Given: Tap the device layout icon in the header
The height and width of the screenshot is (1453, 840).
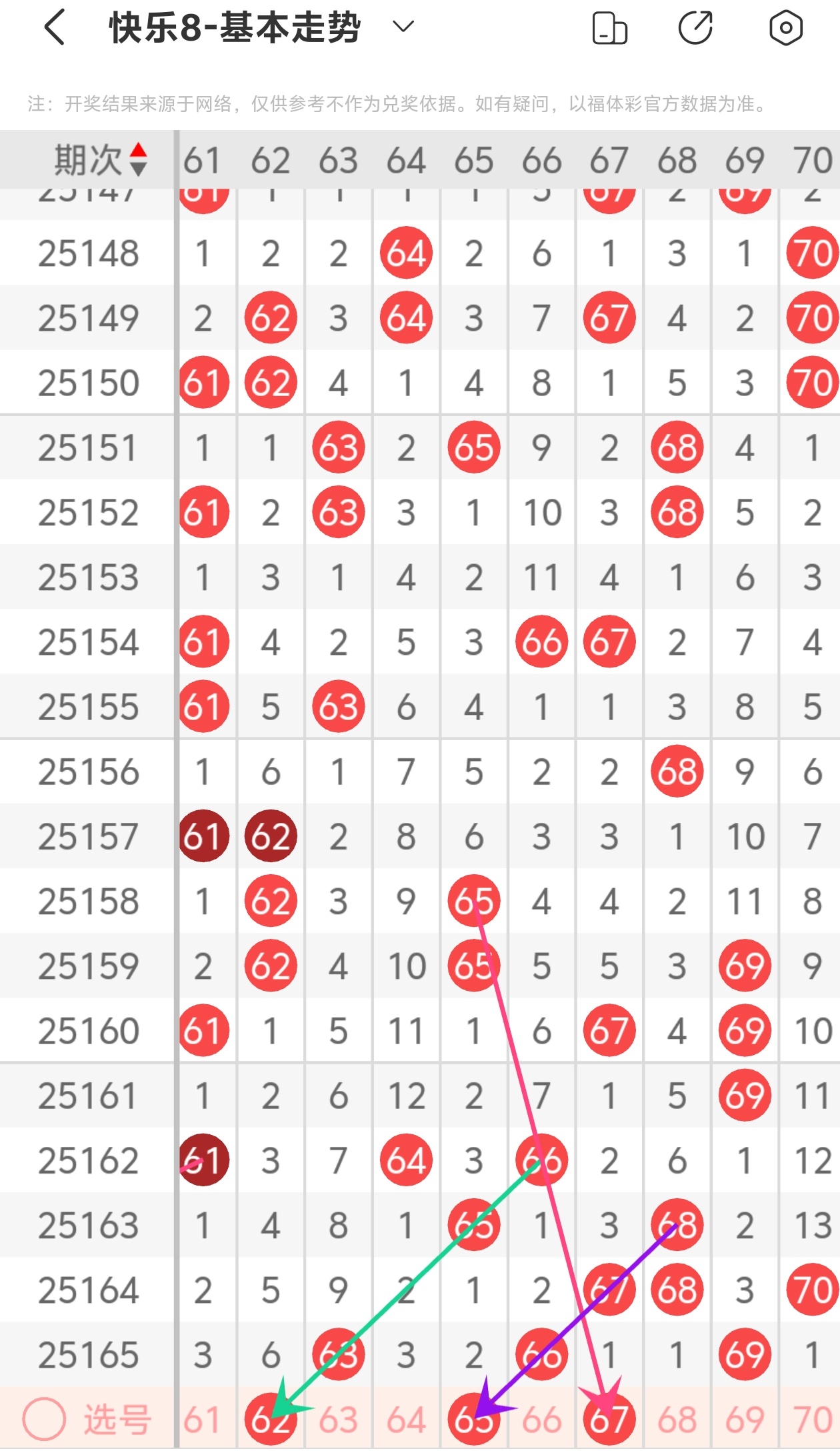Looking at the screenshot, I should (609, 28).
